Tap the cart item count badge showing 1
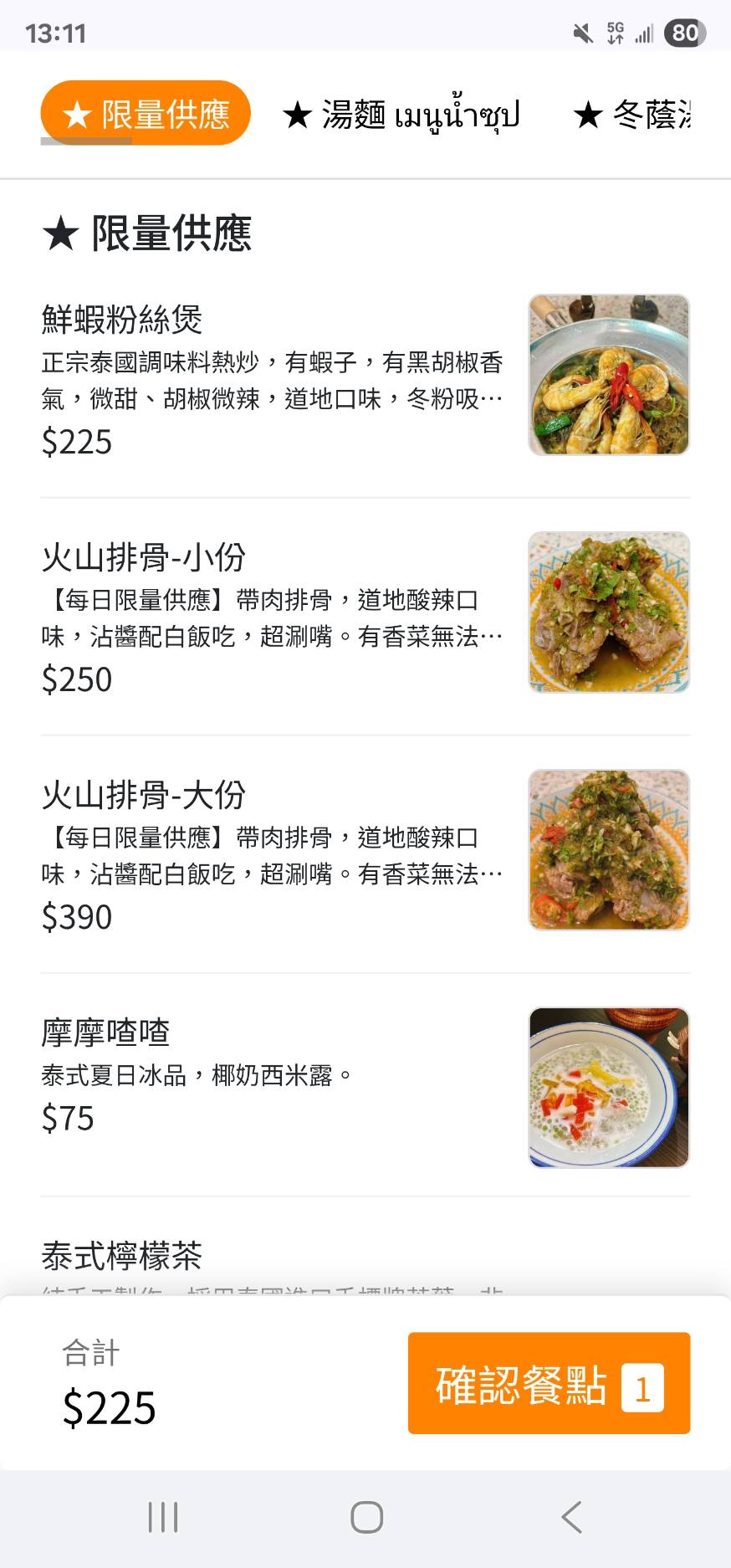731x1568 pixels. (x=641, y=1385)
